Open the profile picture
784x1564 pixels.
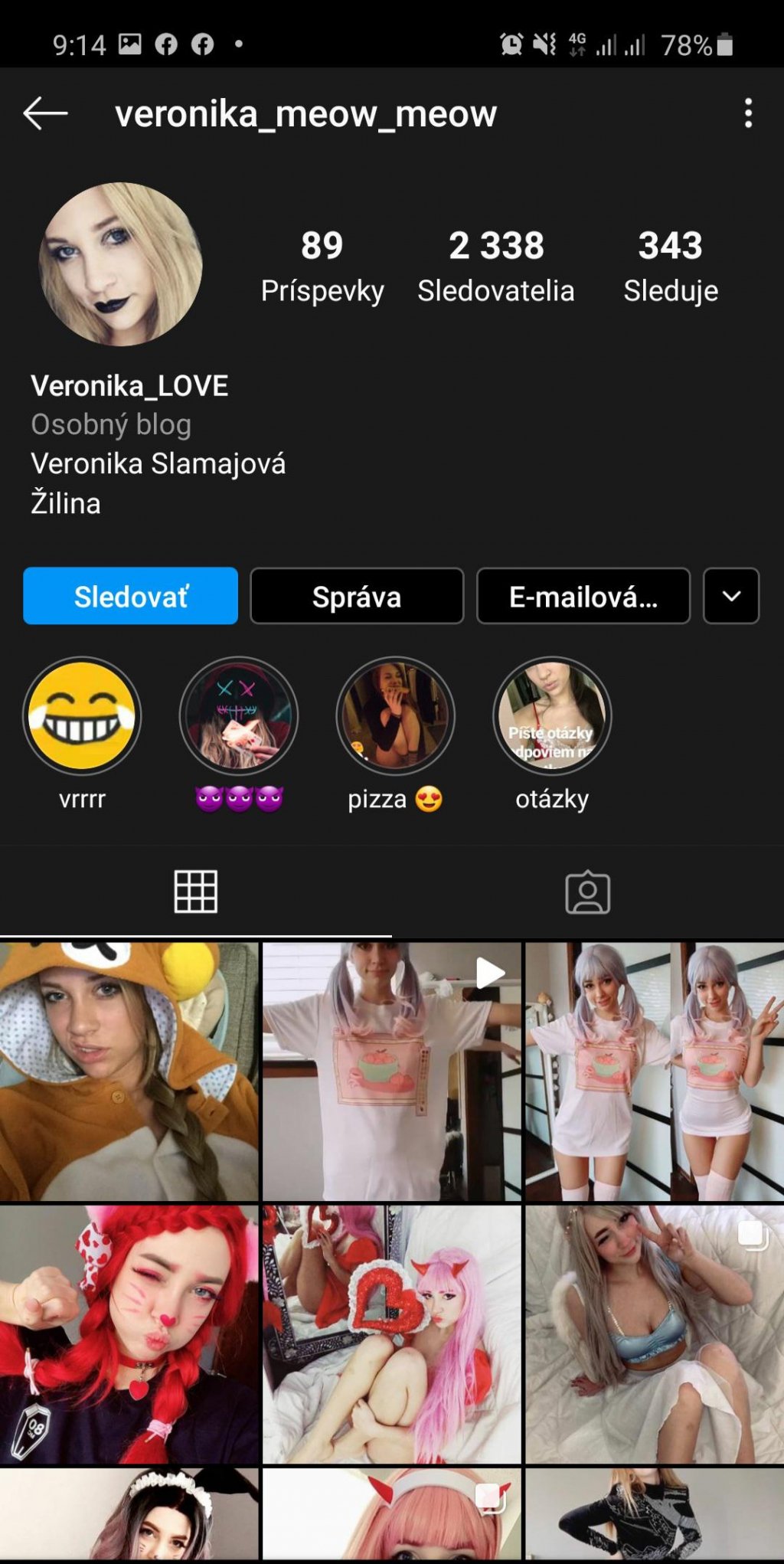click(x=121, y=264)
